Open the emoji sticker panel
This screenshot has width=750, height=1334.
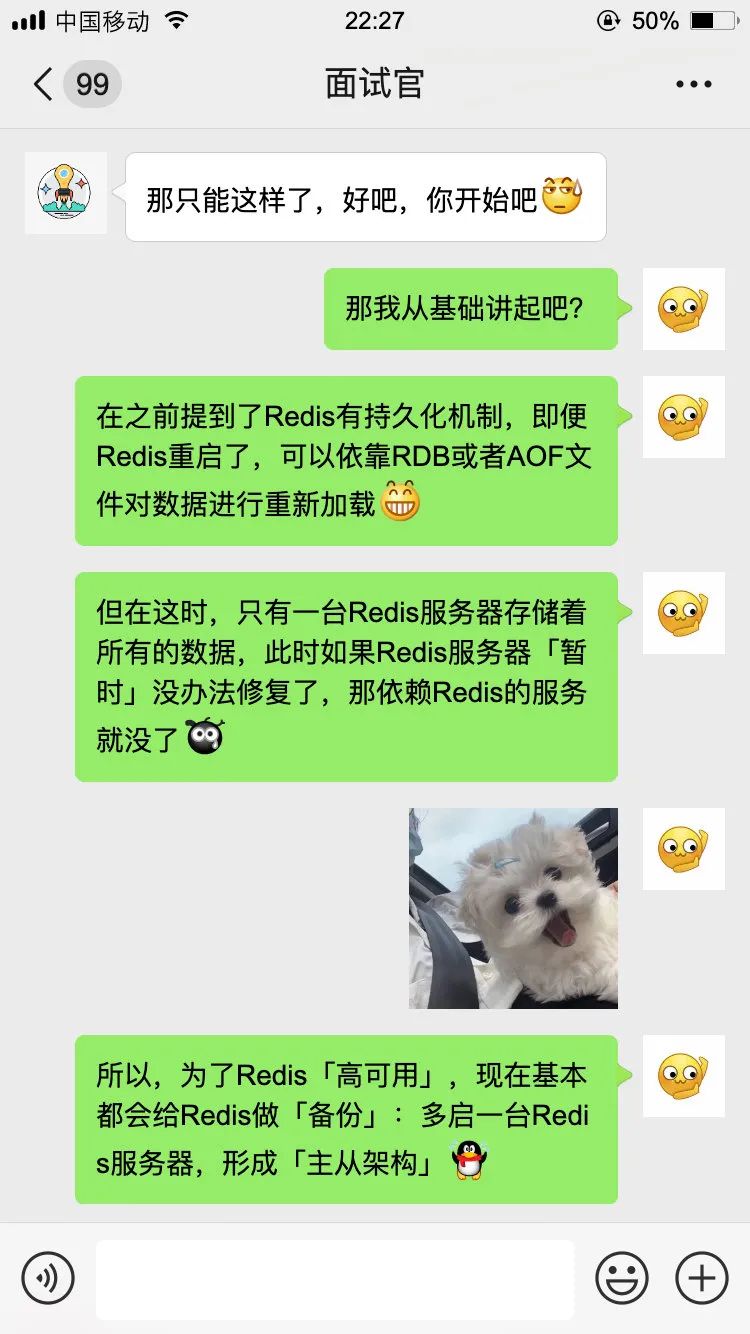pyautogui.click(x=622, y=1278)
